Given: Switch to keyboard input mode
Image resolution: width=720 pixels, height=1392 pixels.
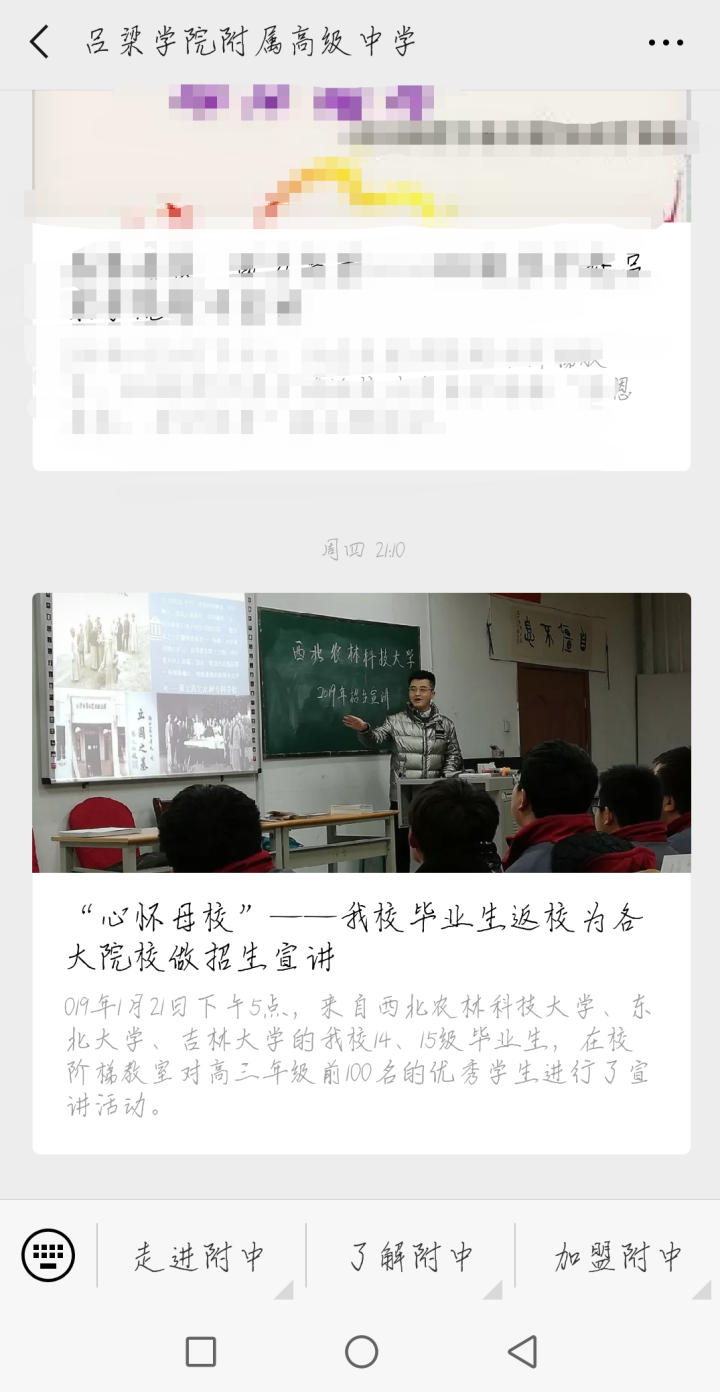Looking at the screenshot, I should [48, 1255].
